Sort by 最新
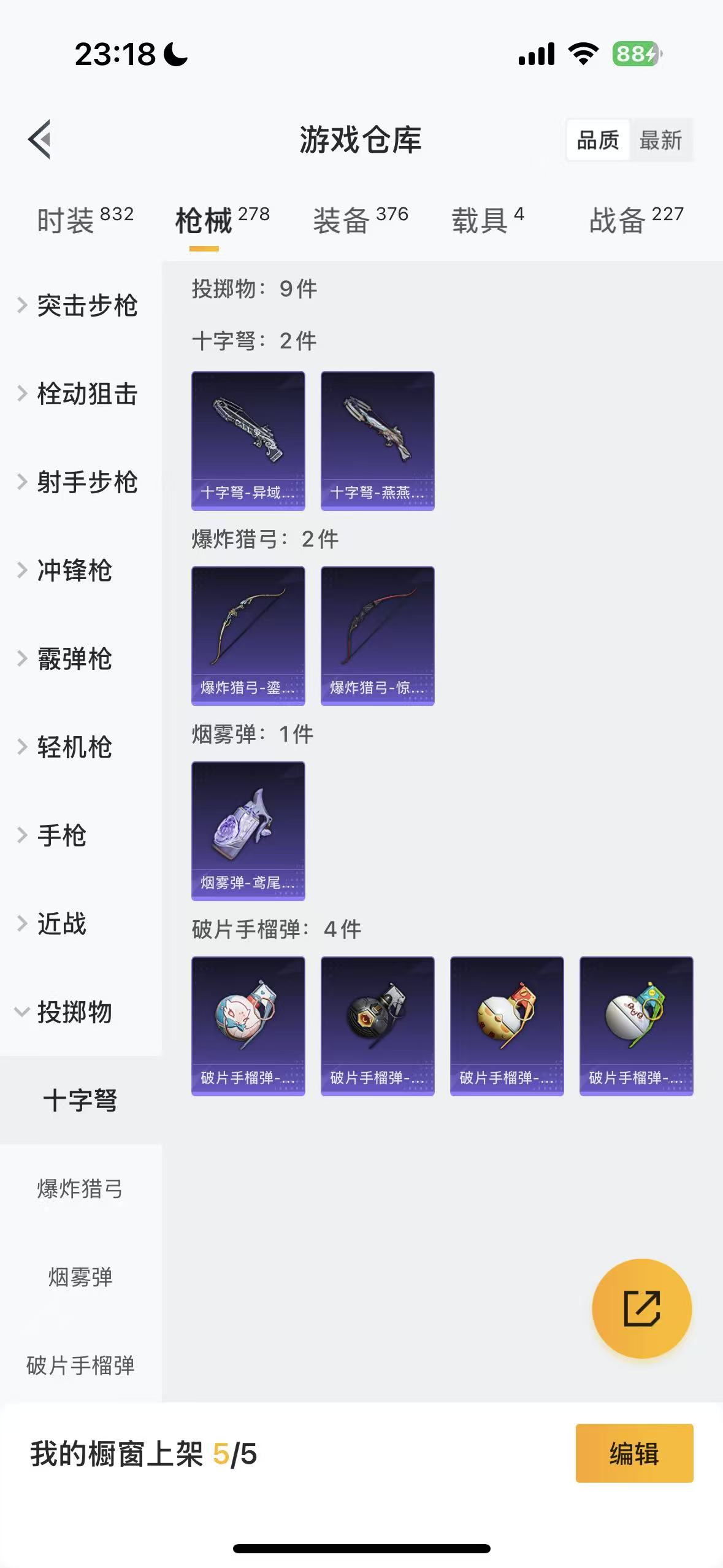The width and height of the screenshot is (723, 1568). (x=660, y=140)
